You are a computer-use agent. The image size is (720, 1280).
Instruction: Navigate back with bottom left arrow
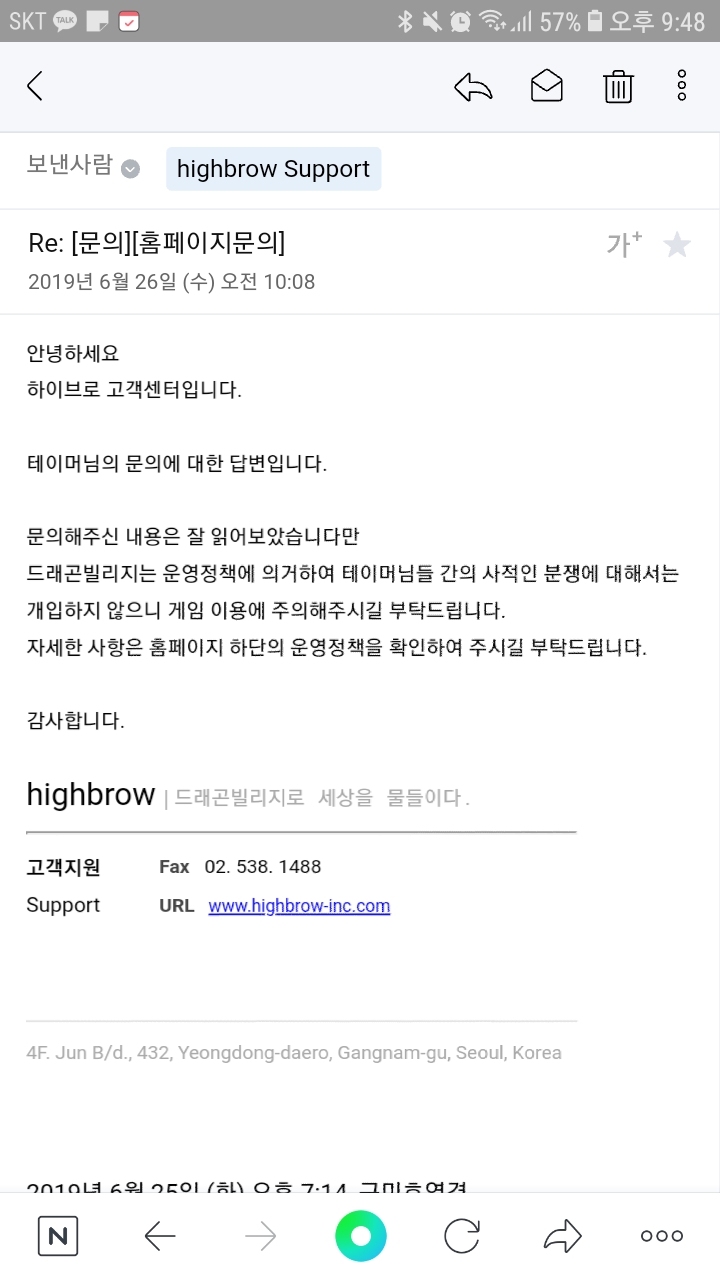click(160, 1237)
